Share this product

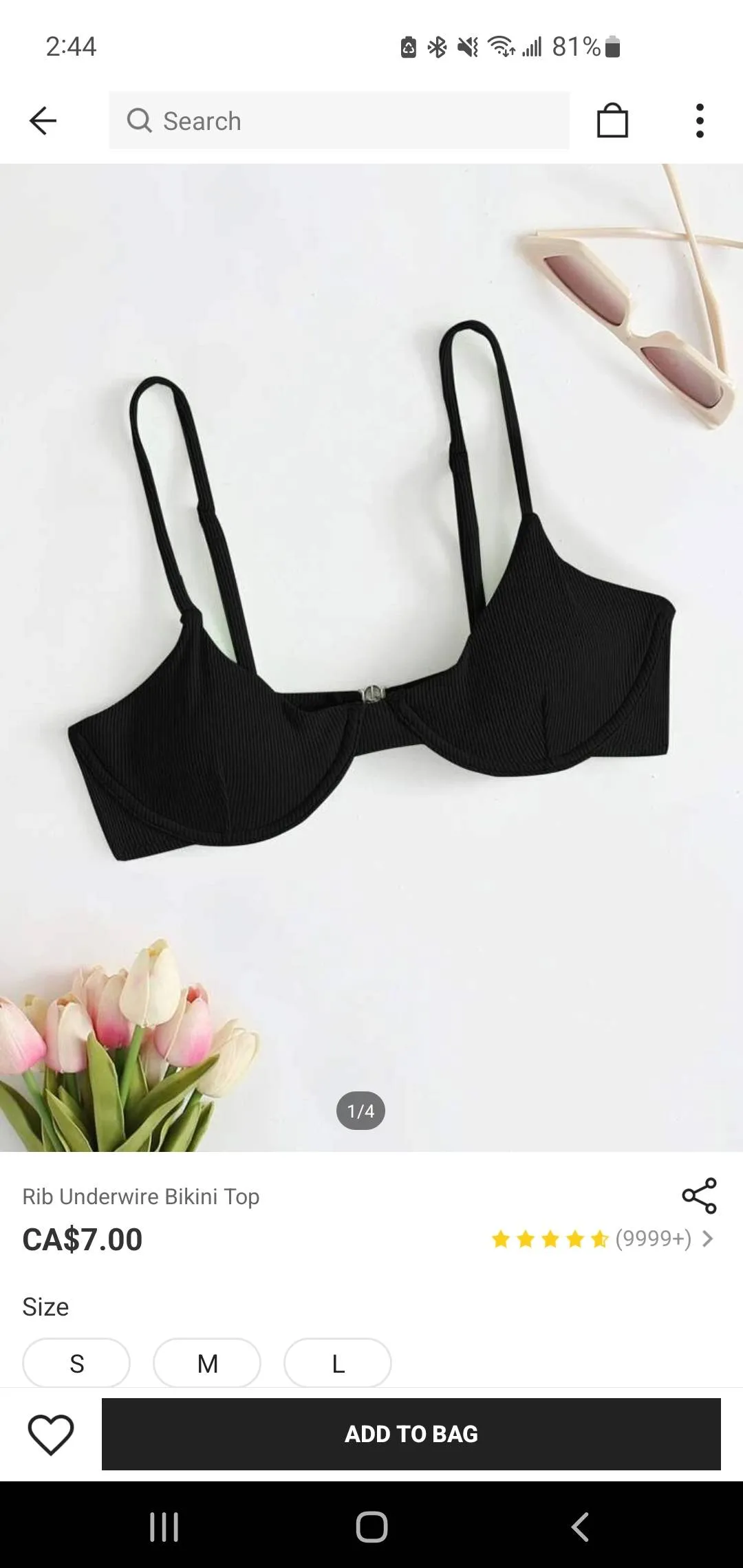(x=699, y=1196)
